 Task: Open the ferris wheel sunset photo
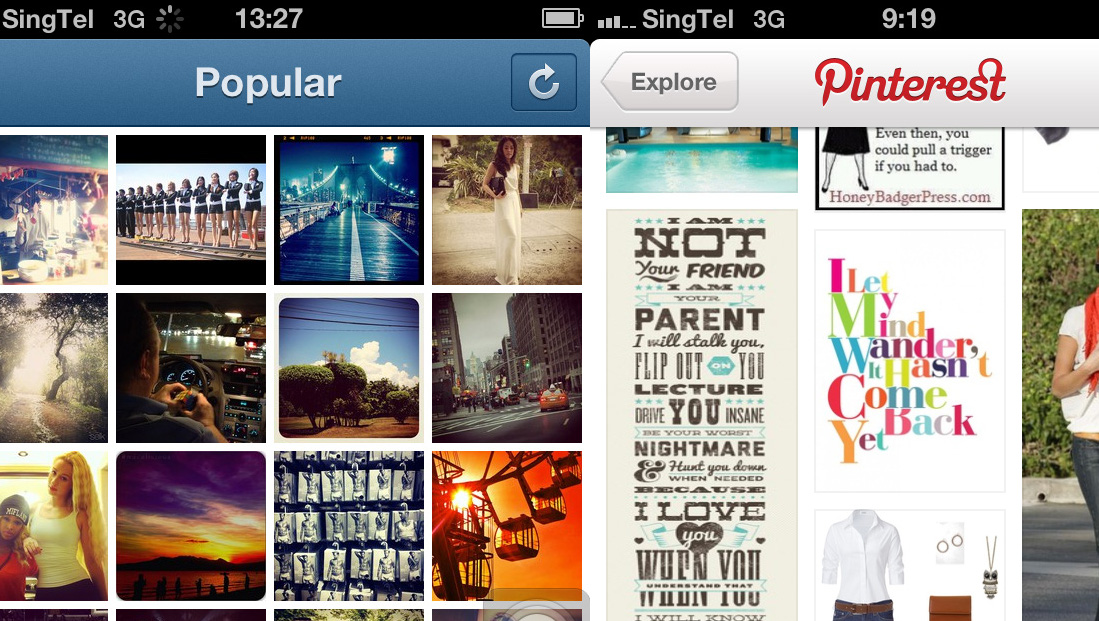[506, 525]
